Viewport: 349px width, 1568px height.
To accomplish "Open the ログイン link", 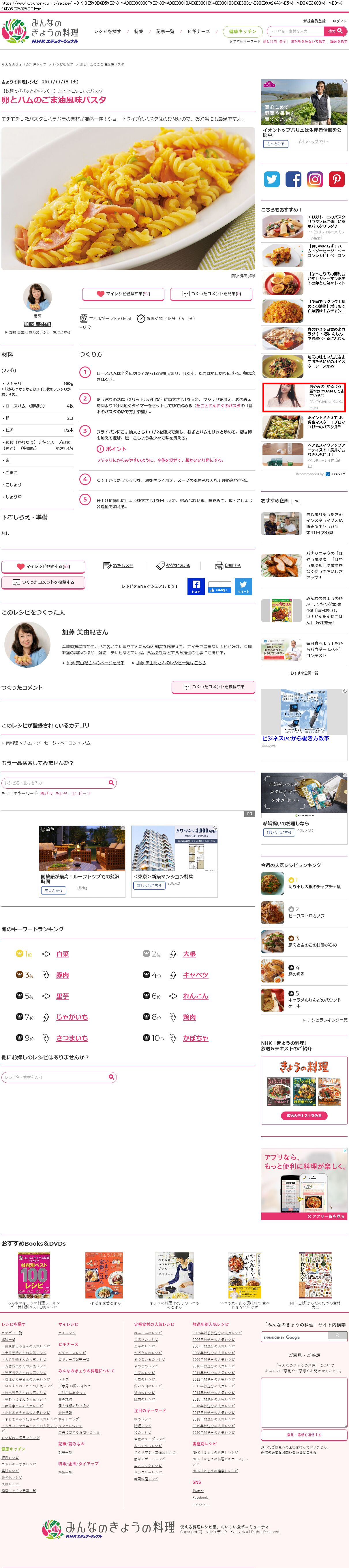I will coord(340,21).
